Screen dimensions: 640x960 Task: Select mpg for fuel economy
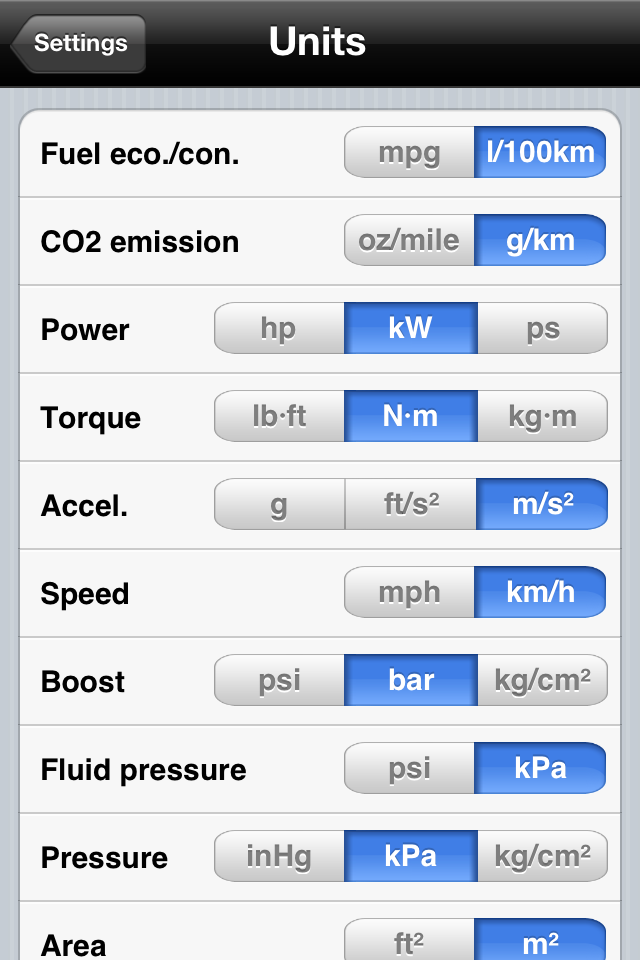coord(409,153)
